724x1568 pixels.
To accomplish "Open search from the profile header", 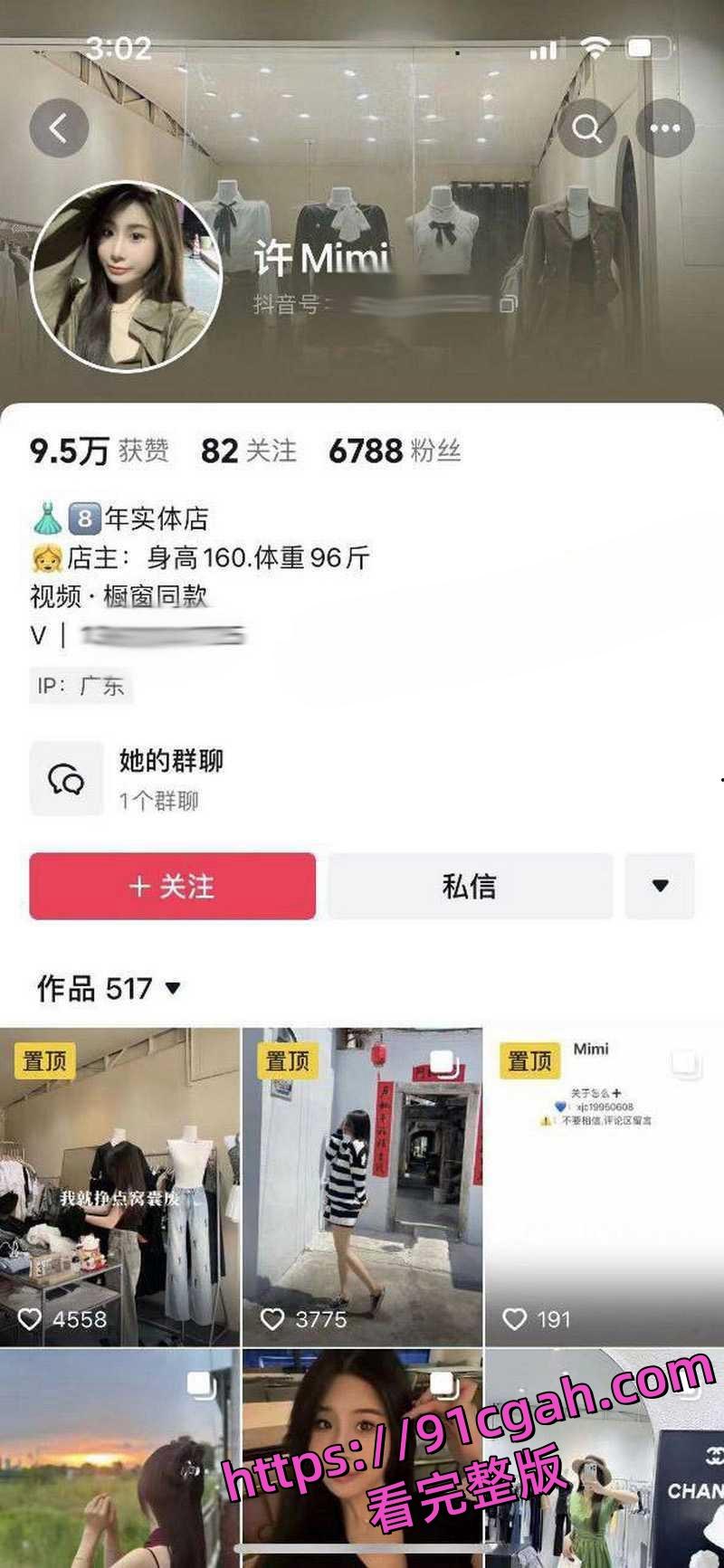I will click(x=588, y=128).
